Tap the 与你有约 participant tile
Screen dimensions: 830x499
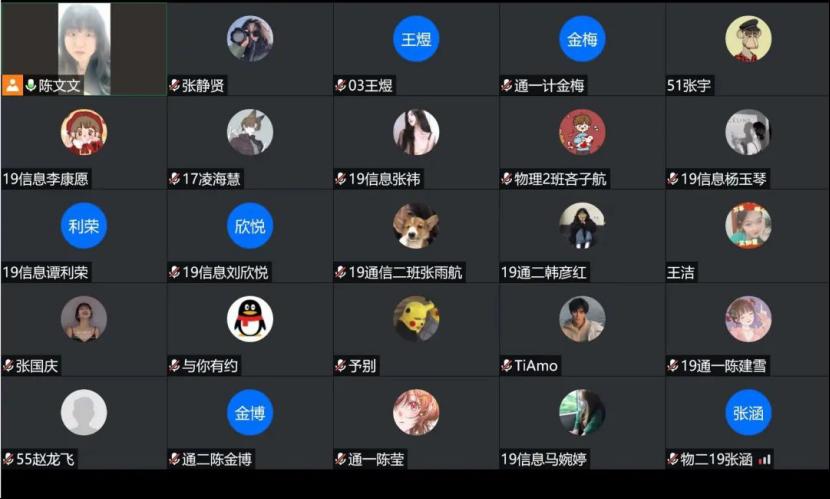[x=249, y=329]
